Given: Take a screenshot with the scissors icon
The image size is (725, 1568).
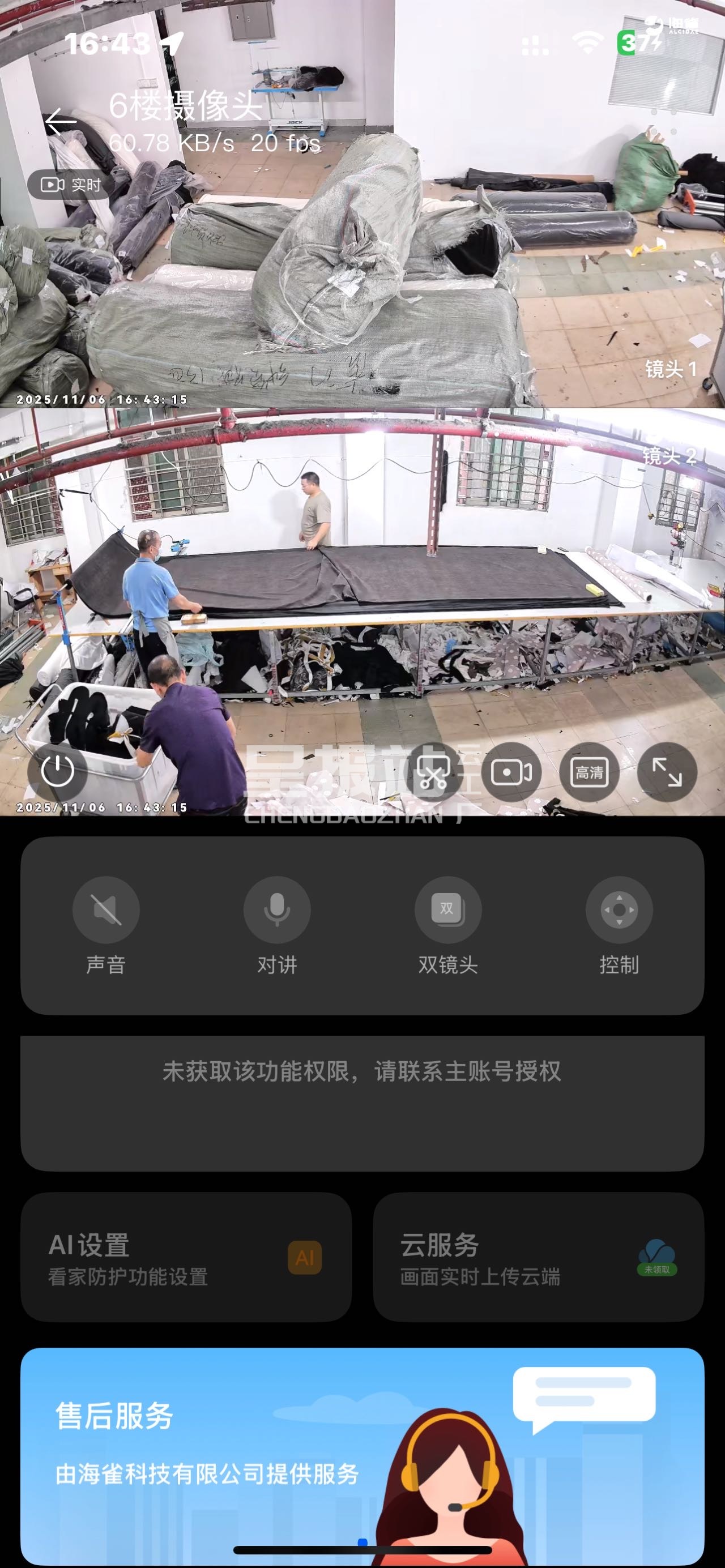Looking at the screenshot, I should click(x=433, y=772).
